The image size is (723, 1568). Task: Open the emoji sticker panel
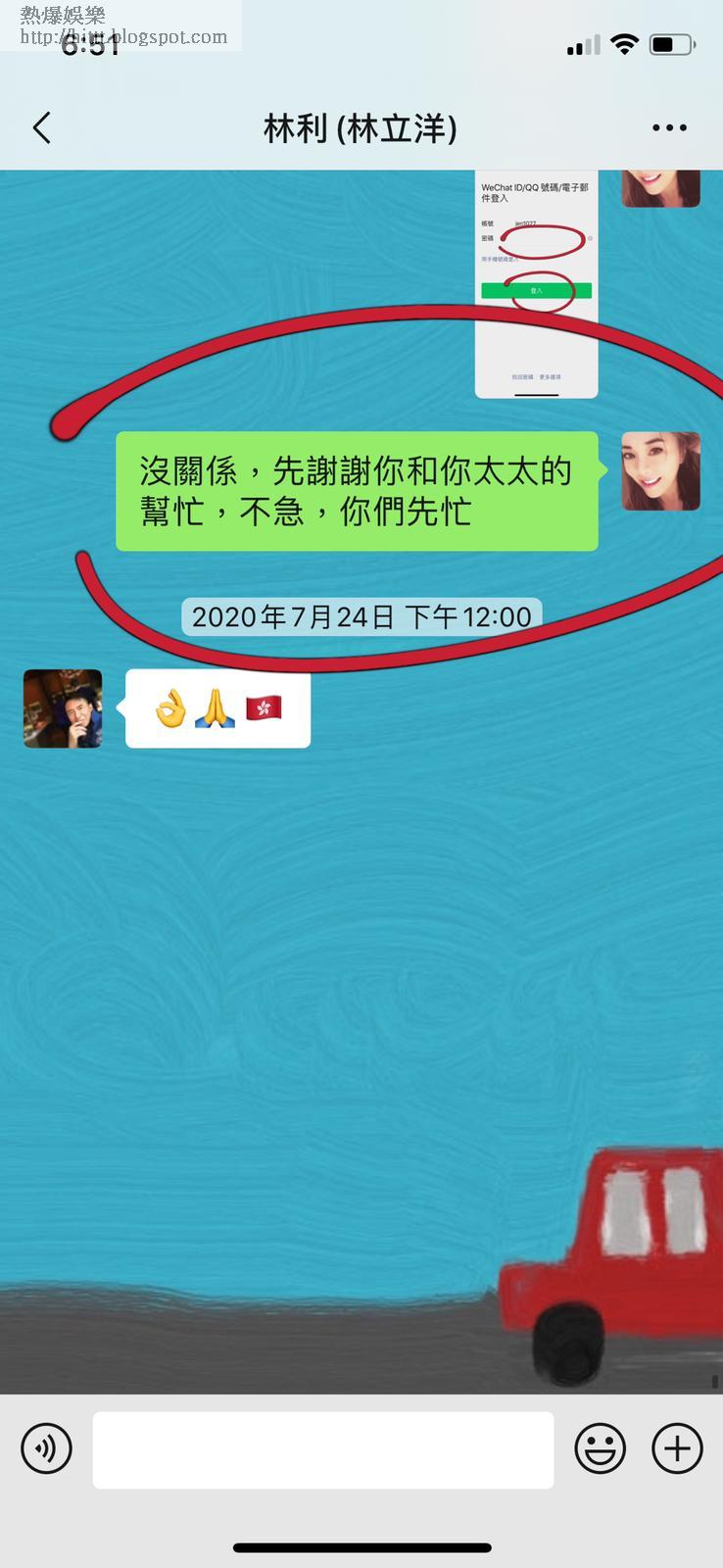600,1448
